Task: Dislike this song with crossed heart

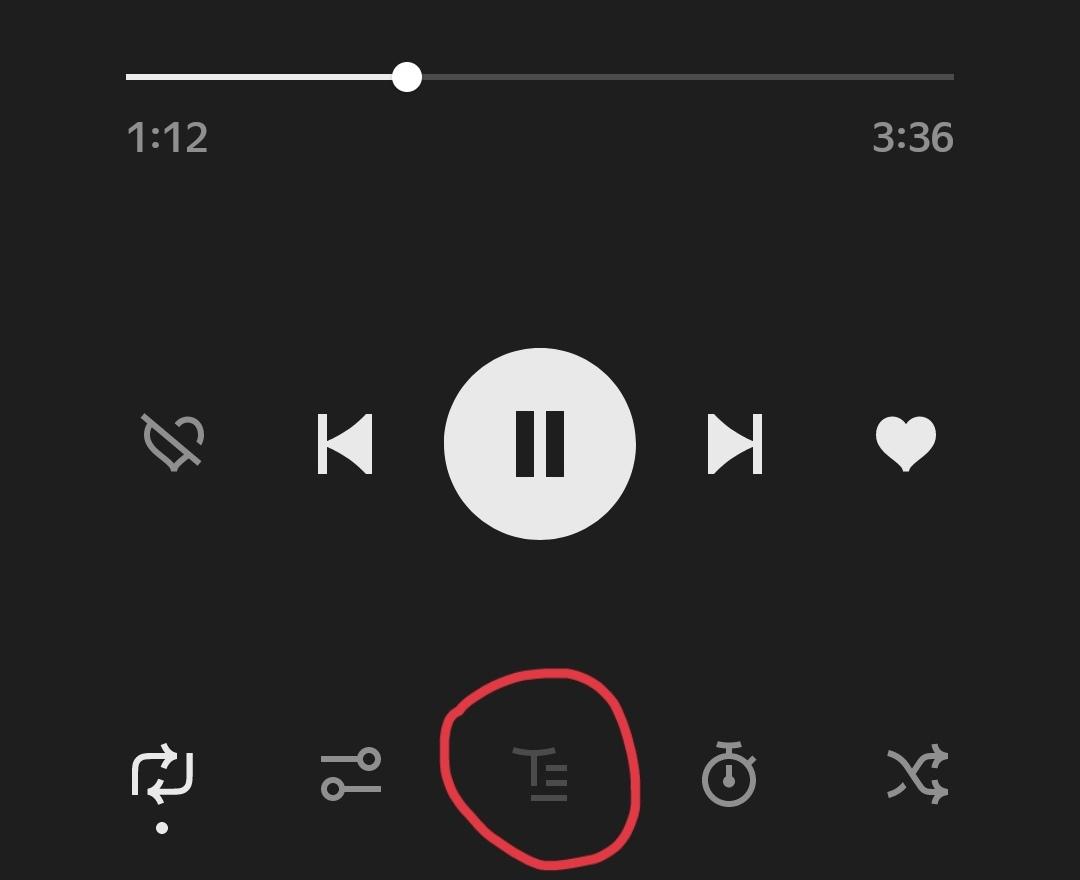Action: click(x=173, y=444)
